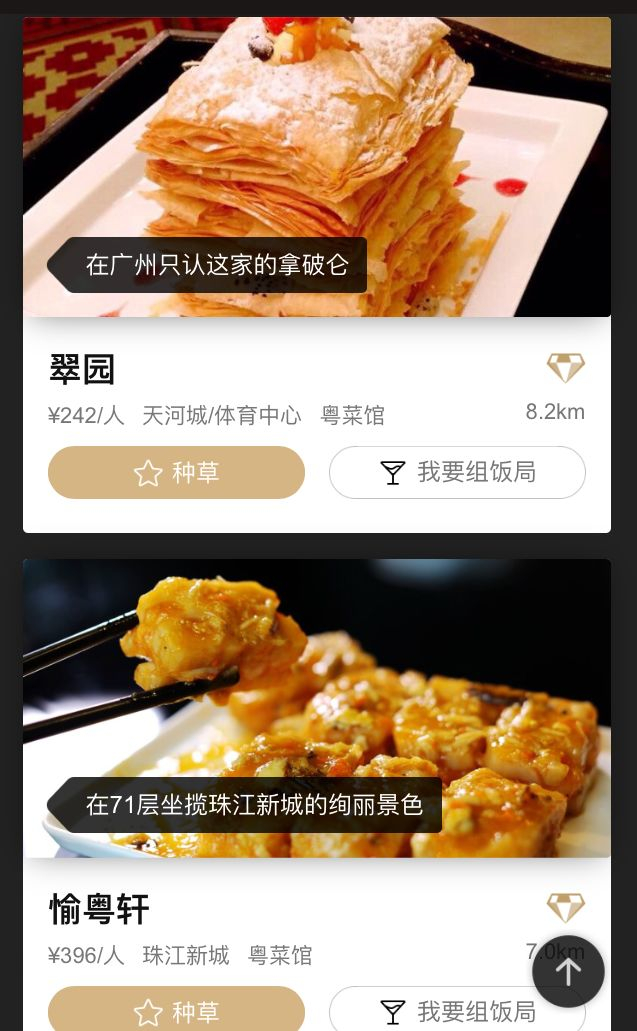Jump back to top with the arrow button
637x1031 pixels.
tap(568, 971)
